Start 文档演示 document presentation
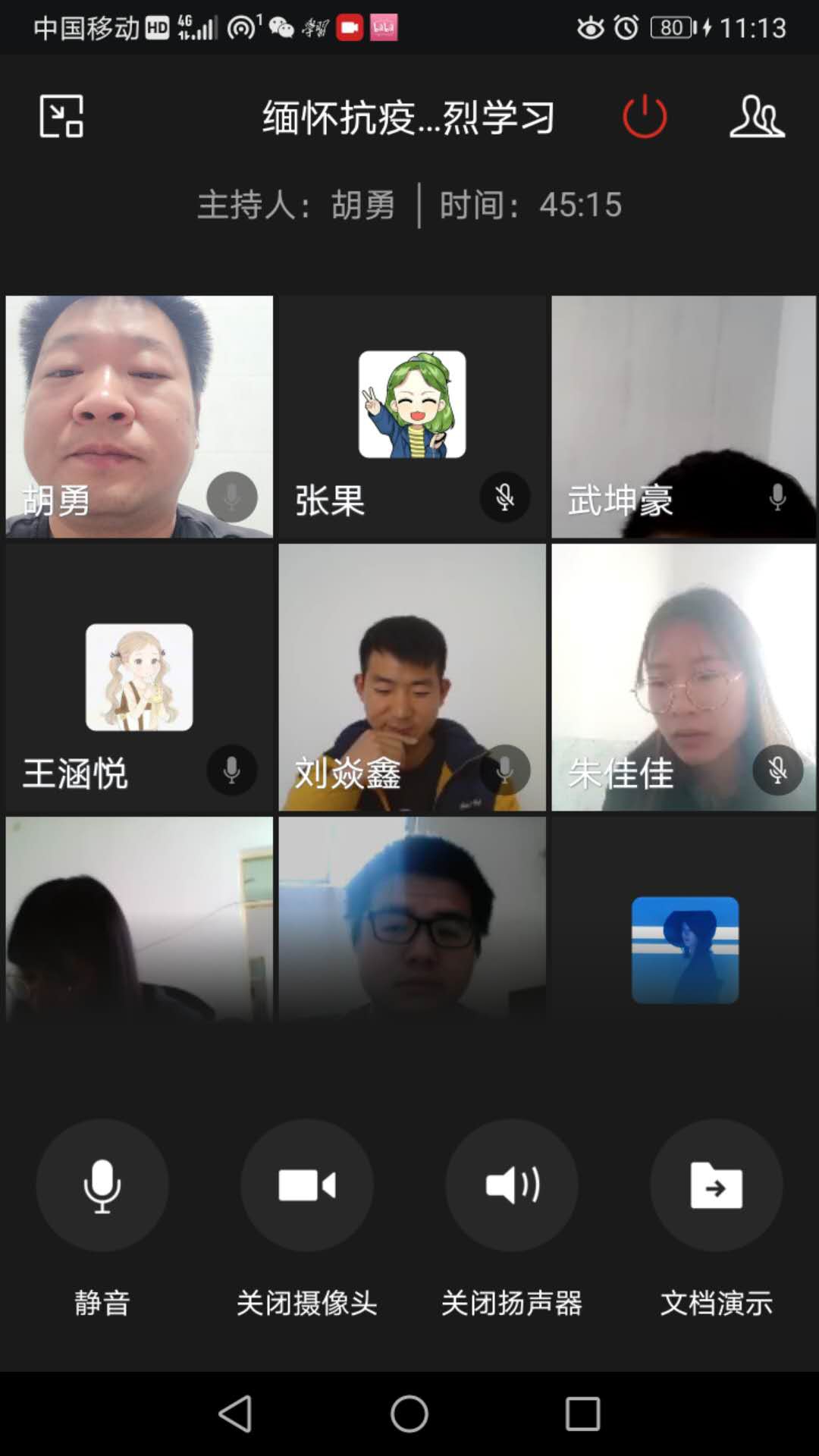This screenshot has width=819, height=1456. [x=716, y=1185]
